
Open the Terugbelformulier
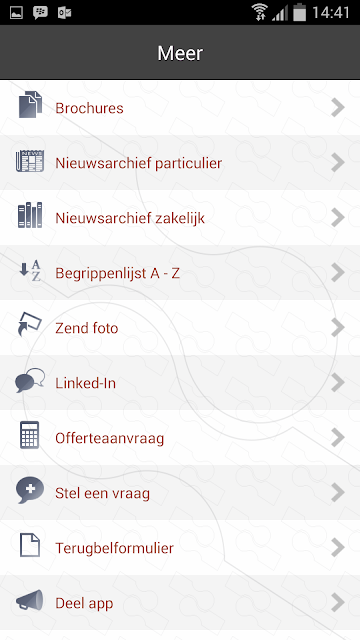pyautogui.click(x=180, y=547)
